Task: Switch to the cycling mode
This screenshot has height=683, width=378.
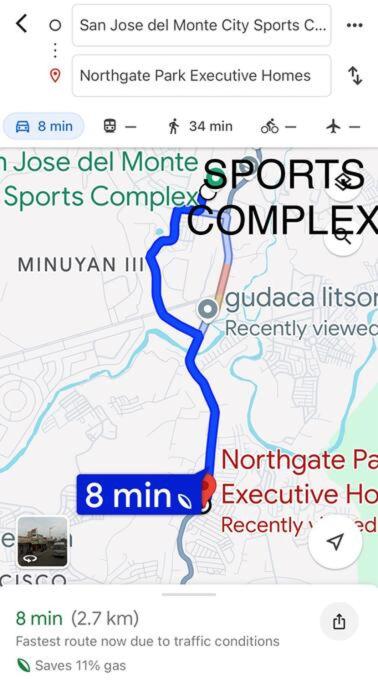Action: (x=278, y=127)
